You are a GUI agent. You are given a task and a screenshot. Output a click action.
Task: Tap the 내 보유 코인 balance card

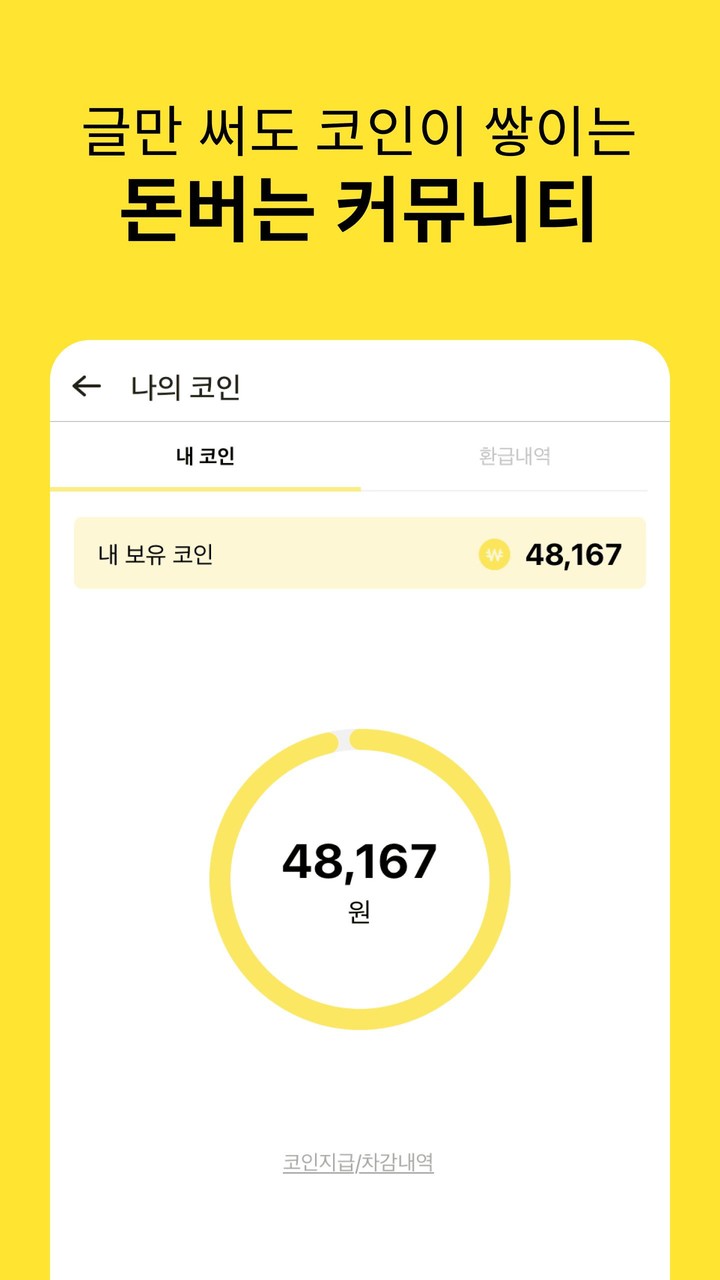(360, 552)
